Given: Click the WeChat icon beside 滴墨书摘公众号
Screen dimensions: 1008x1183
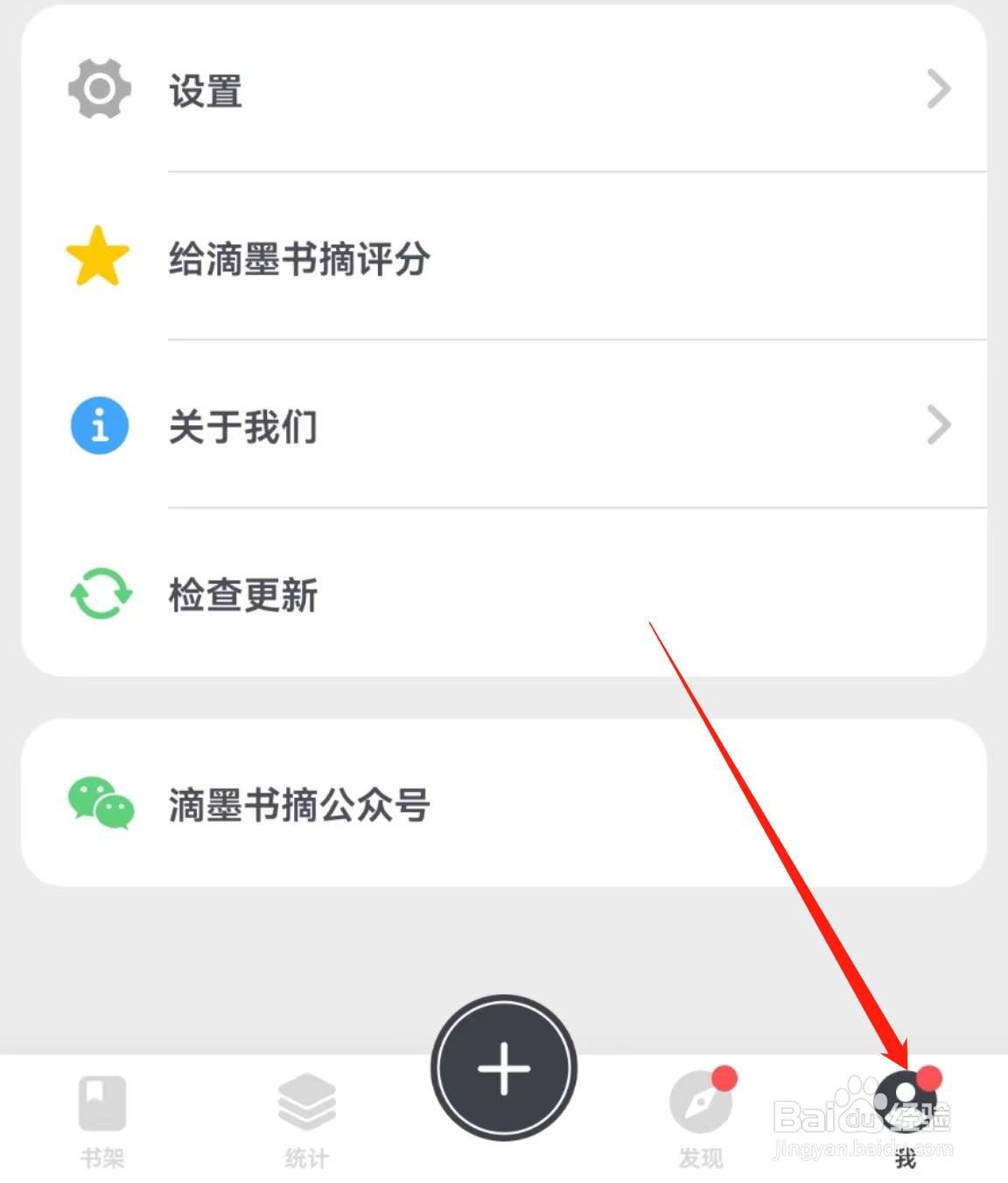Looking at the screenshot, I should 98,806.
